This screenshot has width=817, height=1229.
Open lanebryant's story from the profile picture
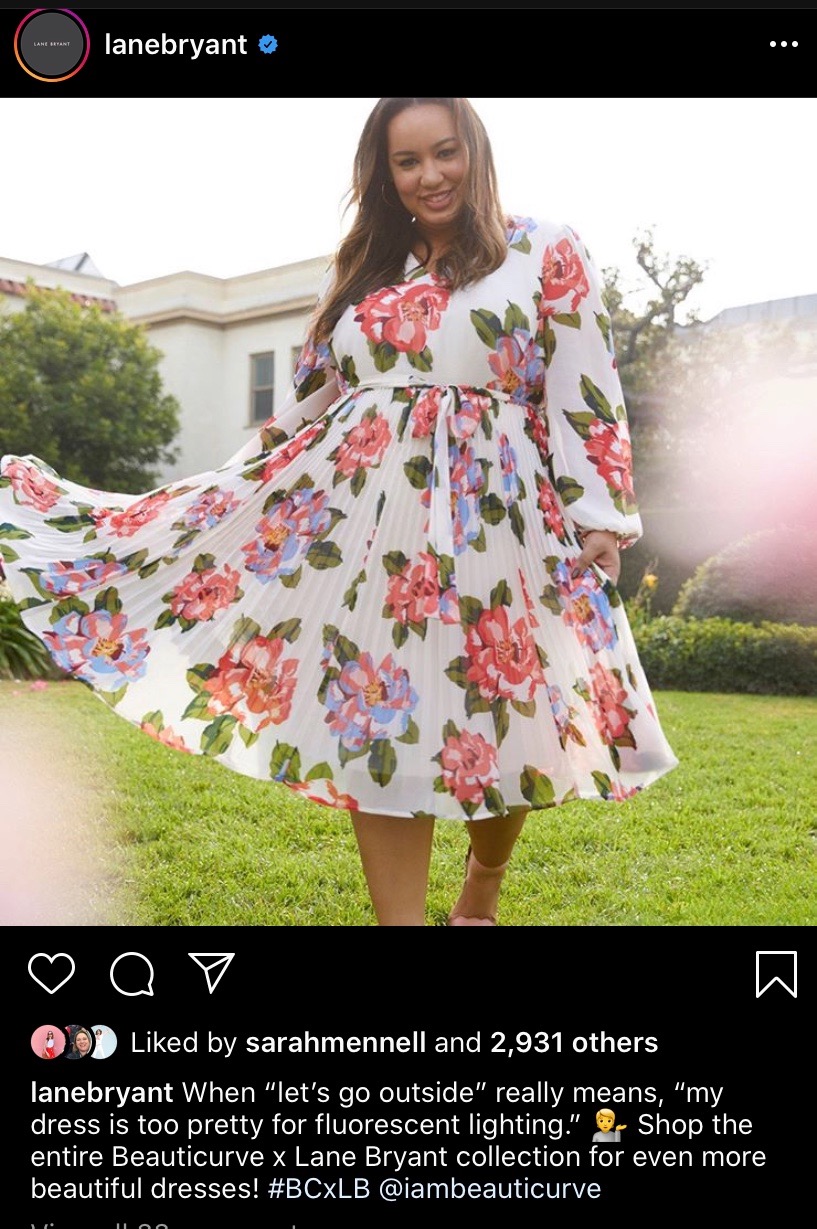point(52,45)
